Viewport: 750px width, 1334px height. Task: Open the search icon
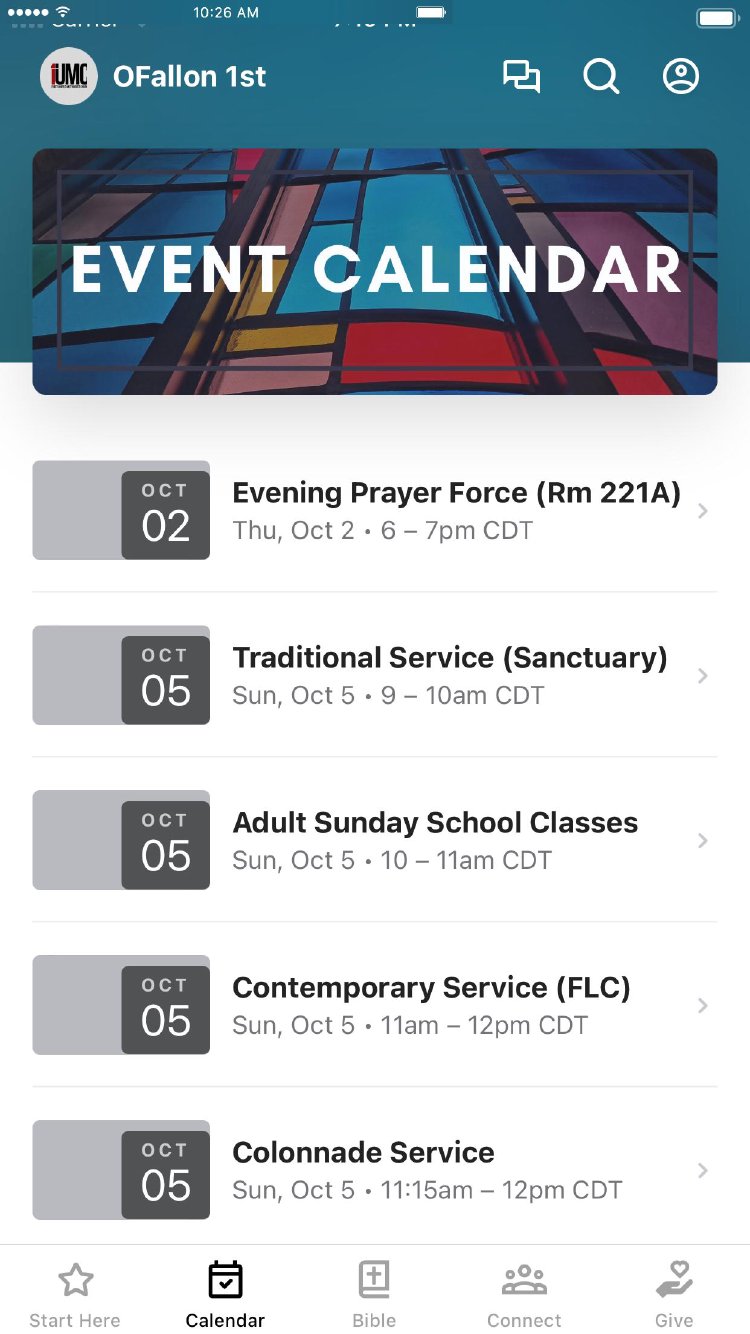(601, 77)
